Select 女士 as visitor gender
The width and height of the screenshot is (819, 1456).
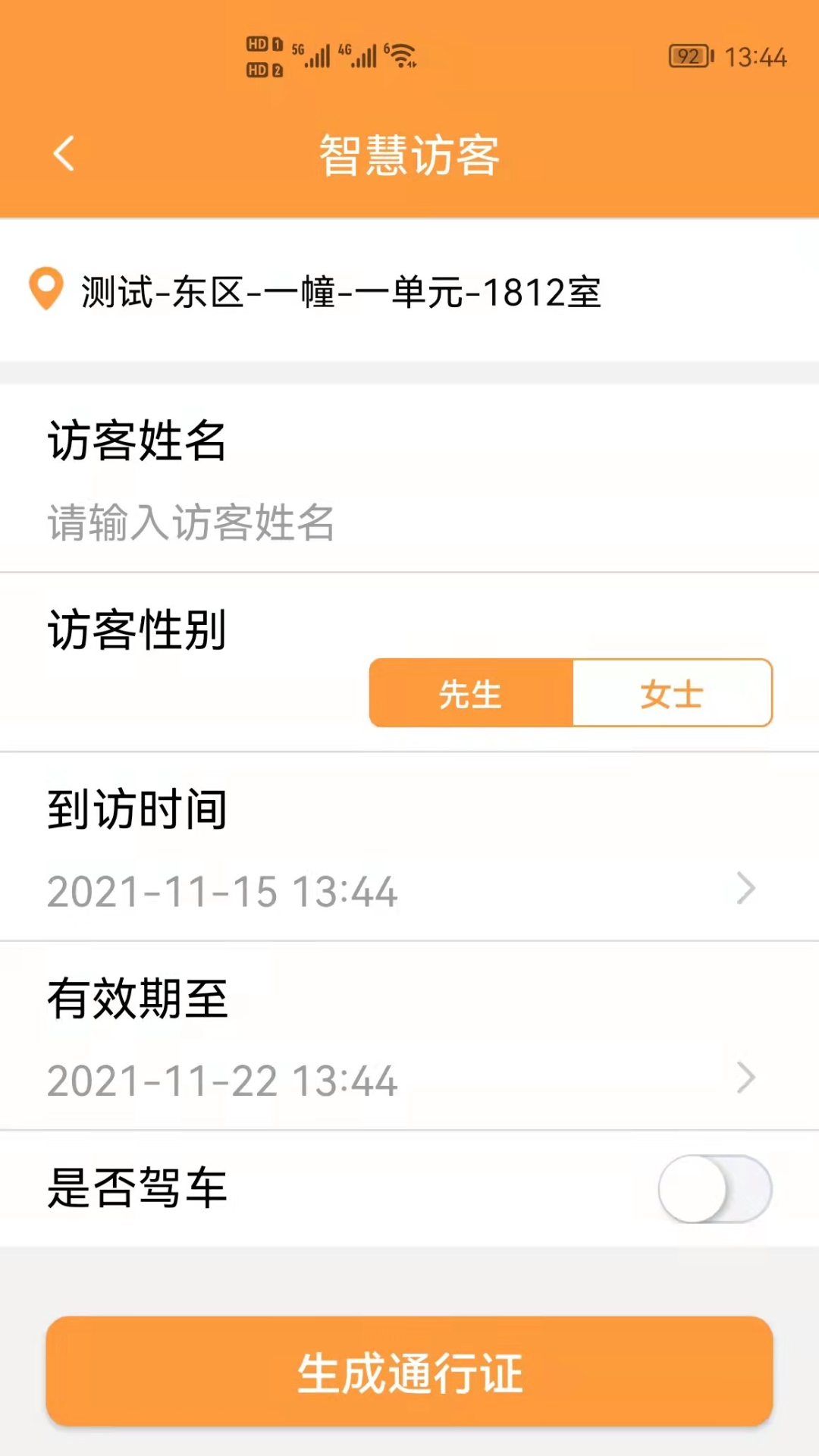(x=672, y=693)
